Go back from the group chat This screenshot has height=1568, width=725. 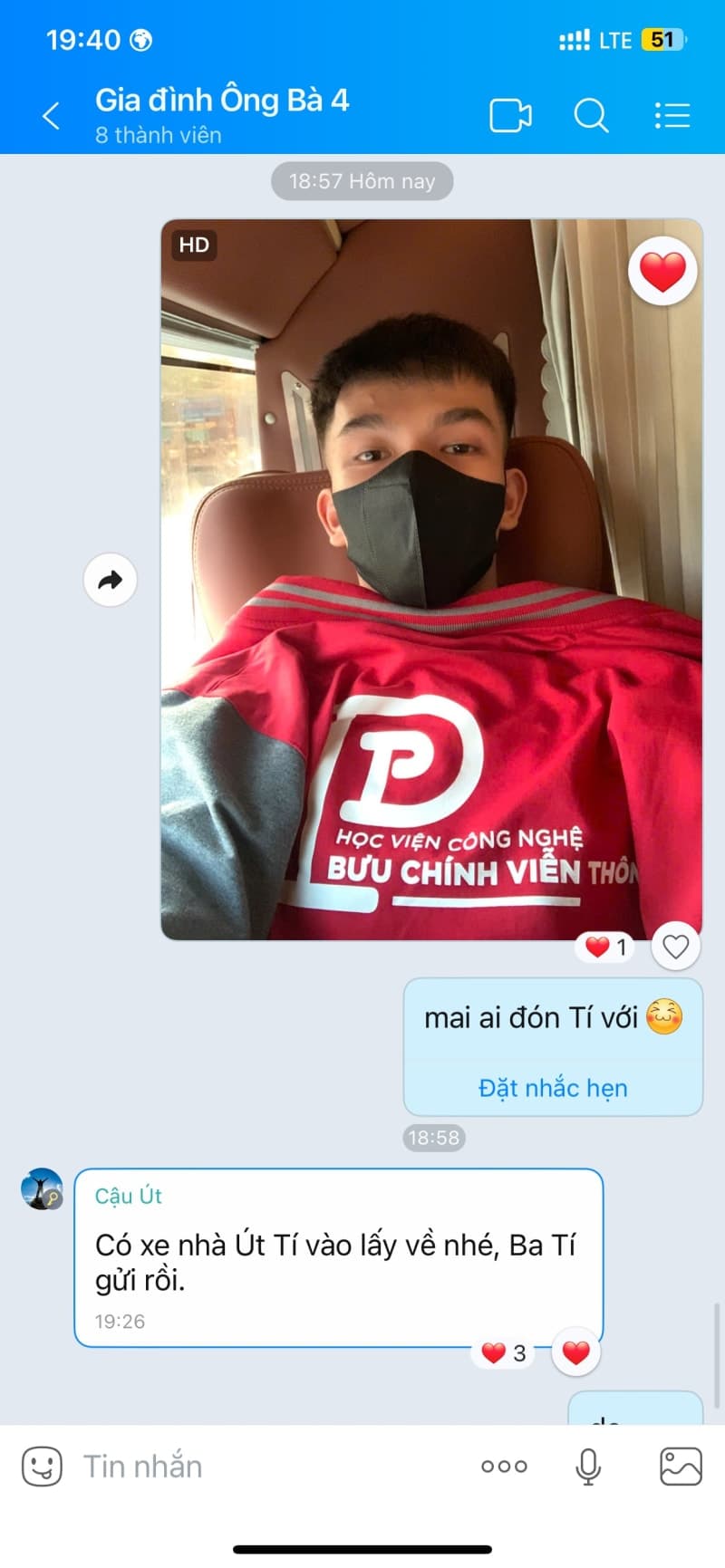(x=52, y=116)
